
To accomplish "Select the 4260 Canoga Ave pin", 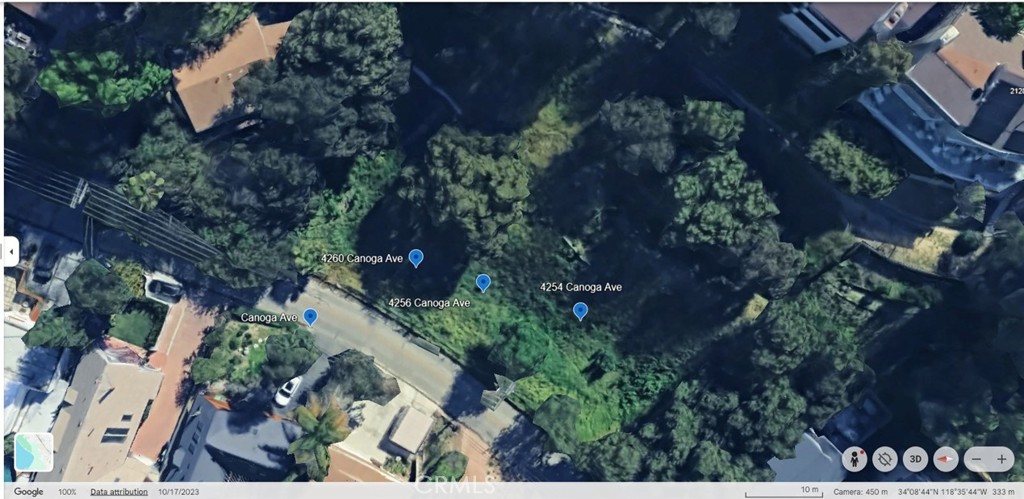I will (416, 258).
